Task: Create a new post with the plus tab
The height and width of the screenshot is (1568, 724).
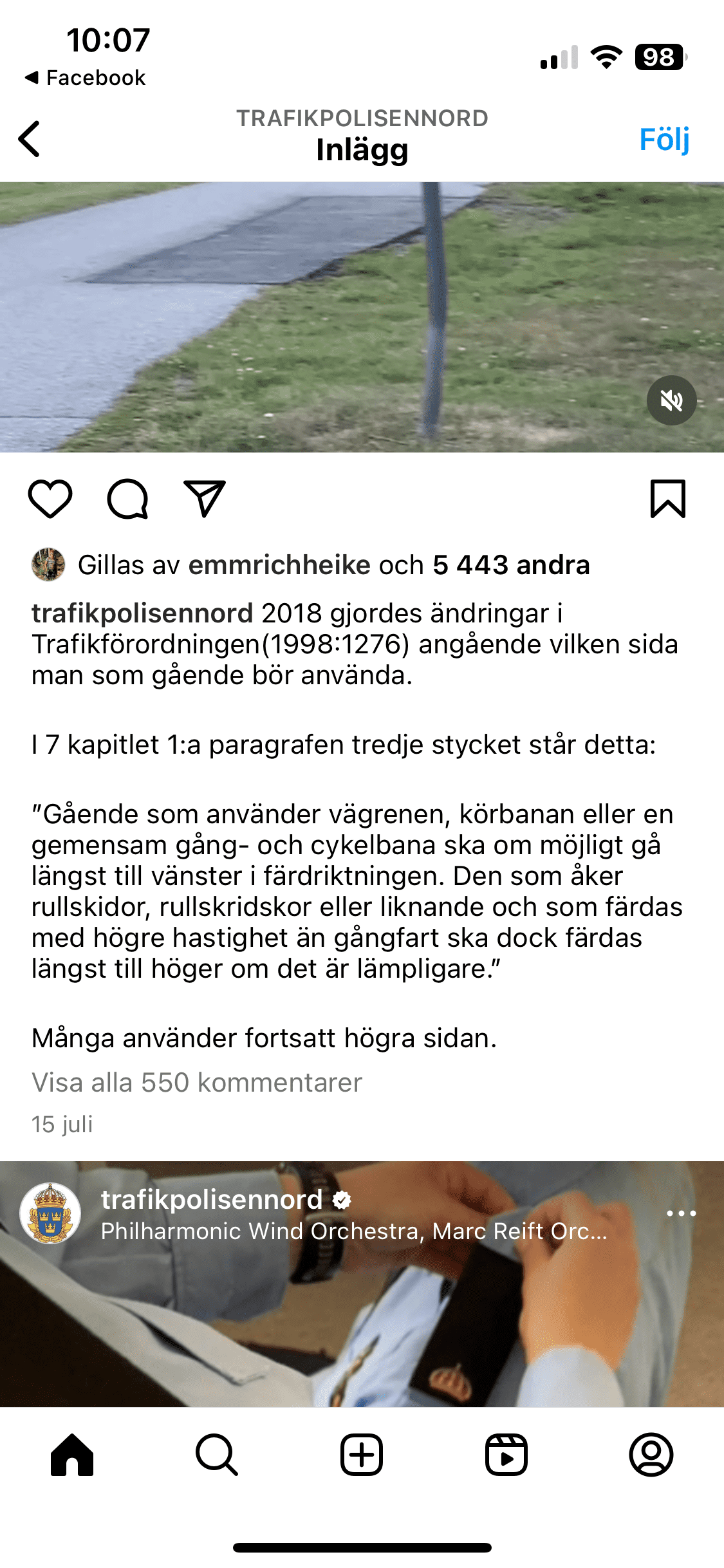Action: (x=362, y=1455)
